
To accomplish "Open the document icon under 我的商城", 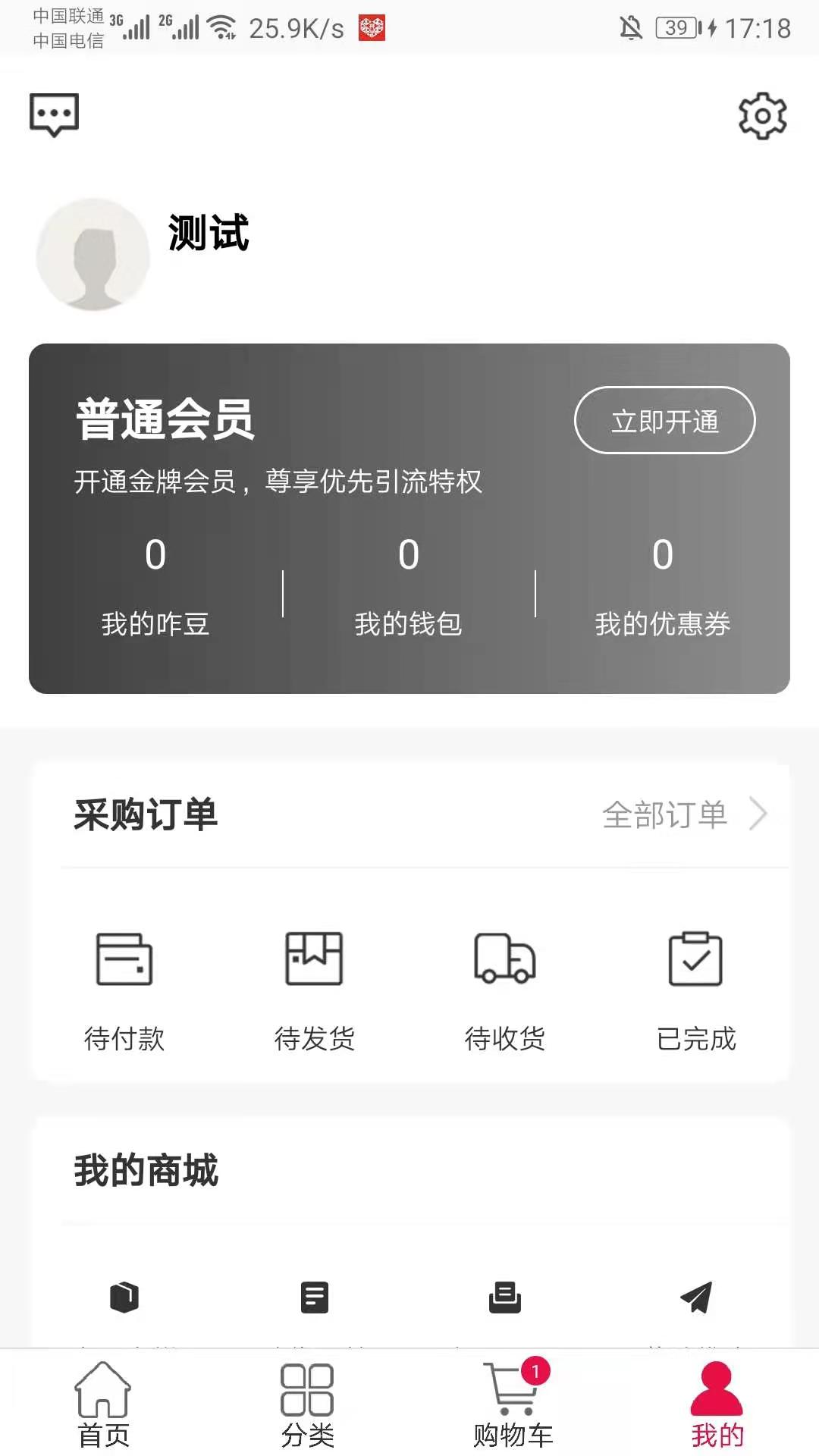I will click(315, 1297).
